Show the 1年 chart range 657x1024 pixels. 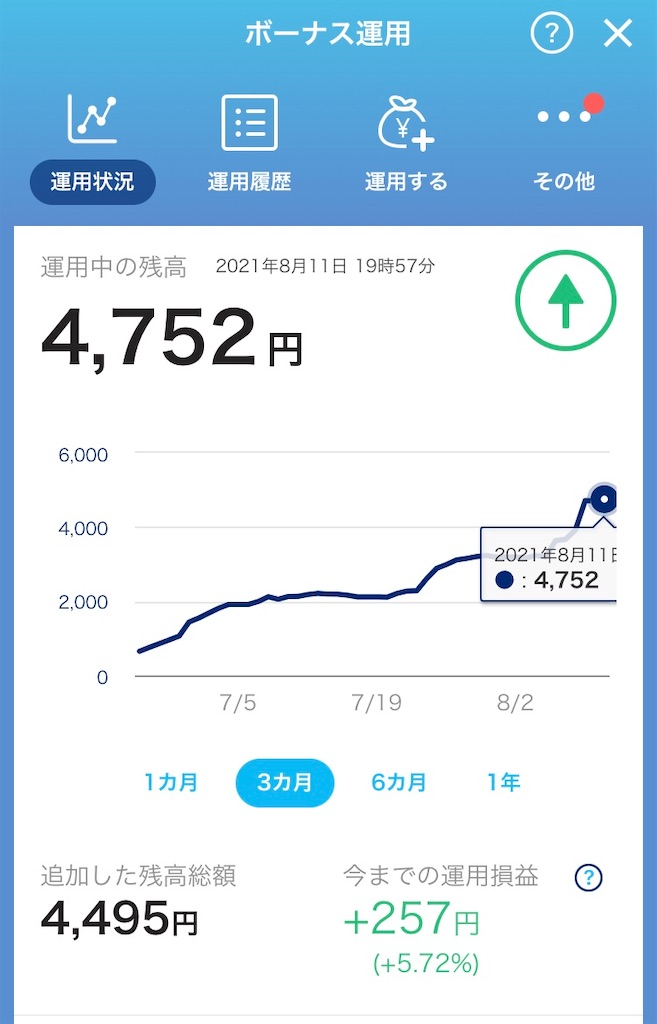[x=503, y=783]
